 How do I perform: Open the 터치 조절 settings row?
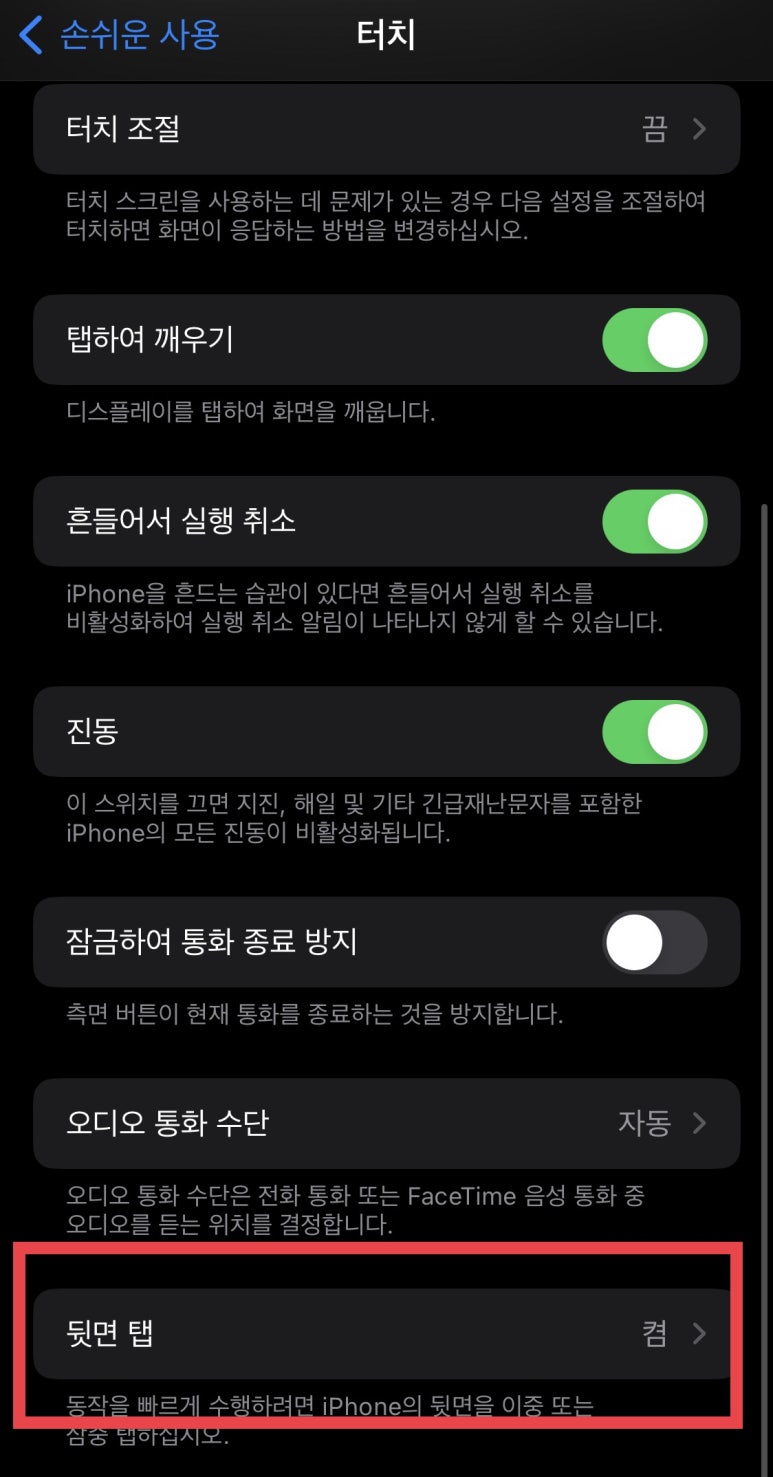coord(386,130)
